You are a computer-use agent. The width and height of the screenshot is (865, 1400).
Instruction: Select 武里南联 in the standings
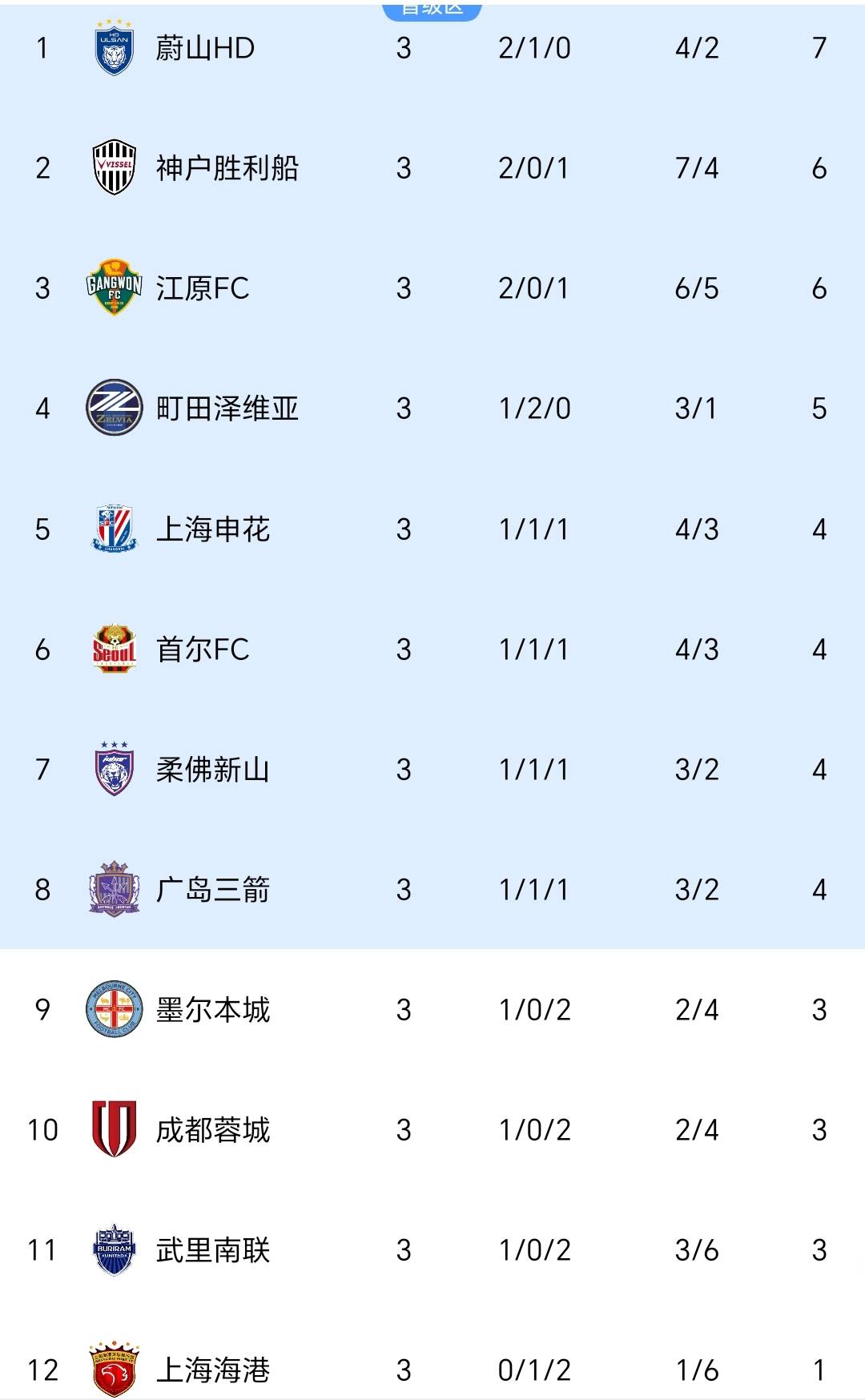tap(212, 1250)
